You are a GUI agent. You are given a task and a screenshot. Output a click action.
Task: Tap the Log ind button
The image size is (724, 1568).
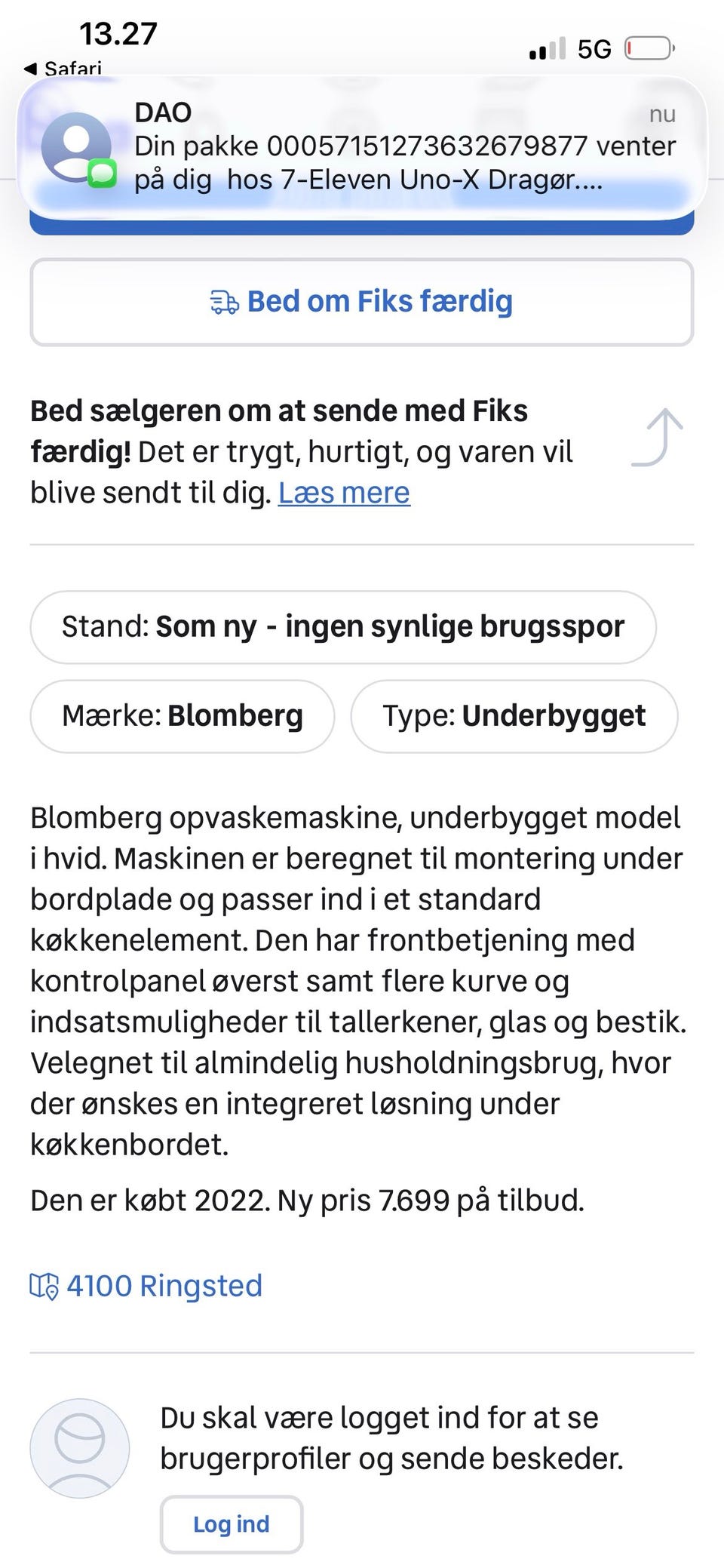click(232, 1523)
